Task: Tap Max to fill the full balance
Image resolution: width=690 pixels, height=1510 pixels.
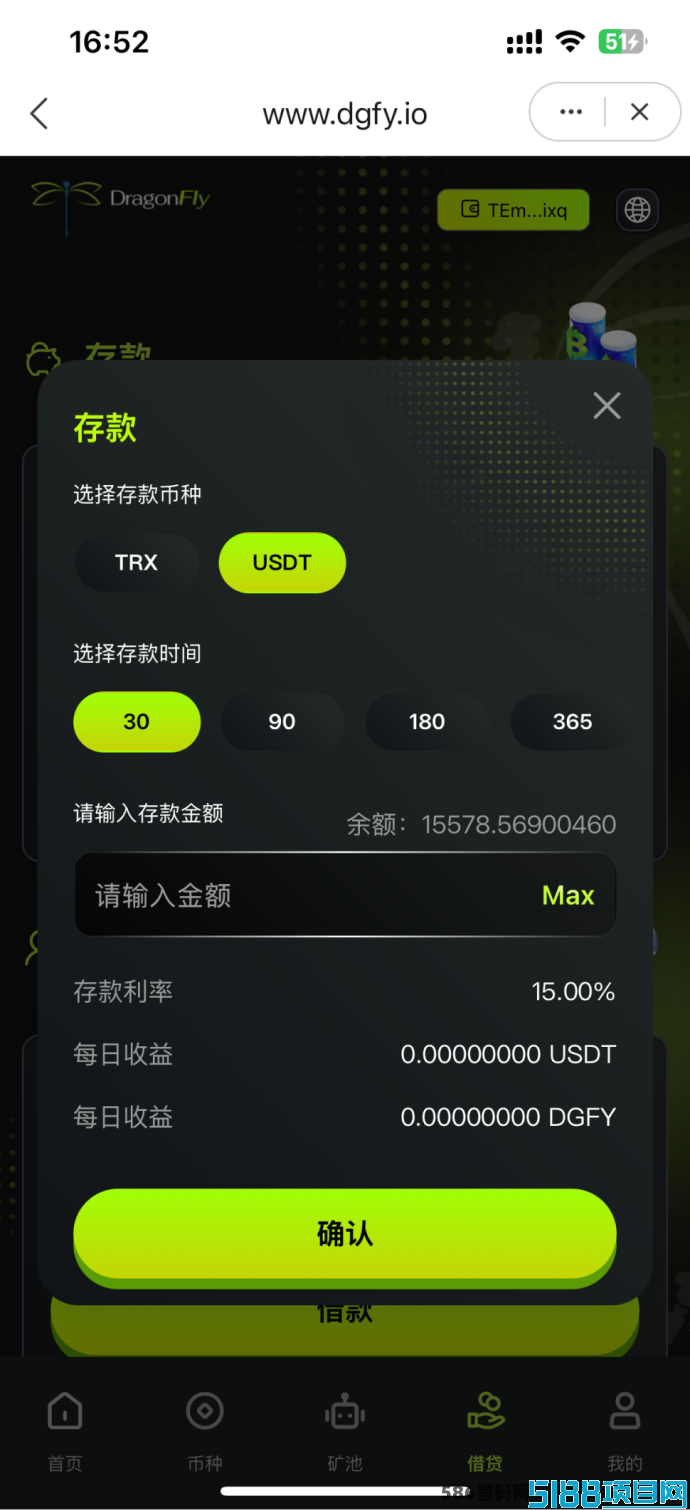Action: tap(568, 895)
